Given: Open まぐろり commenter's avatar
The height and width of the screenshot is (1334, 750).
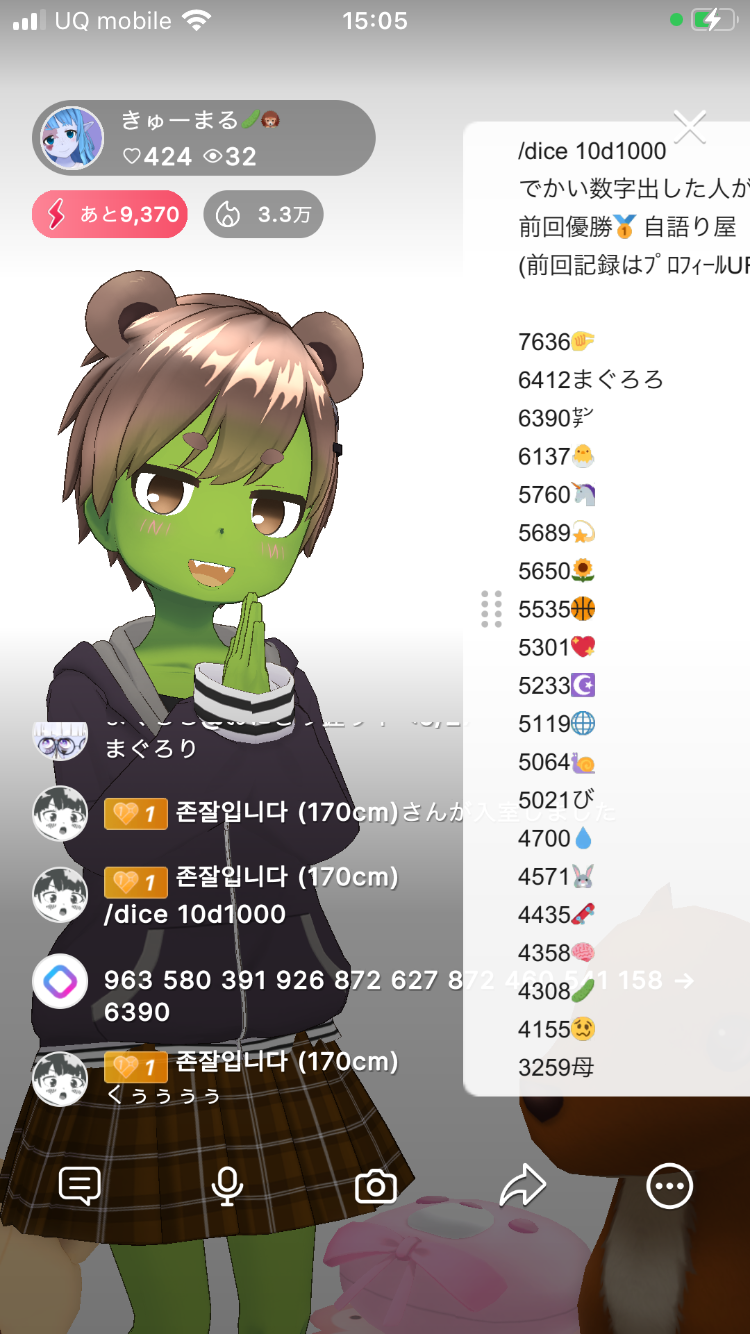Looking at the screenshot, I should (60, 741).
